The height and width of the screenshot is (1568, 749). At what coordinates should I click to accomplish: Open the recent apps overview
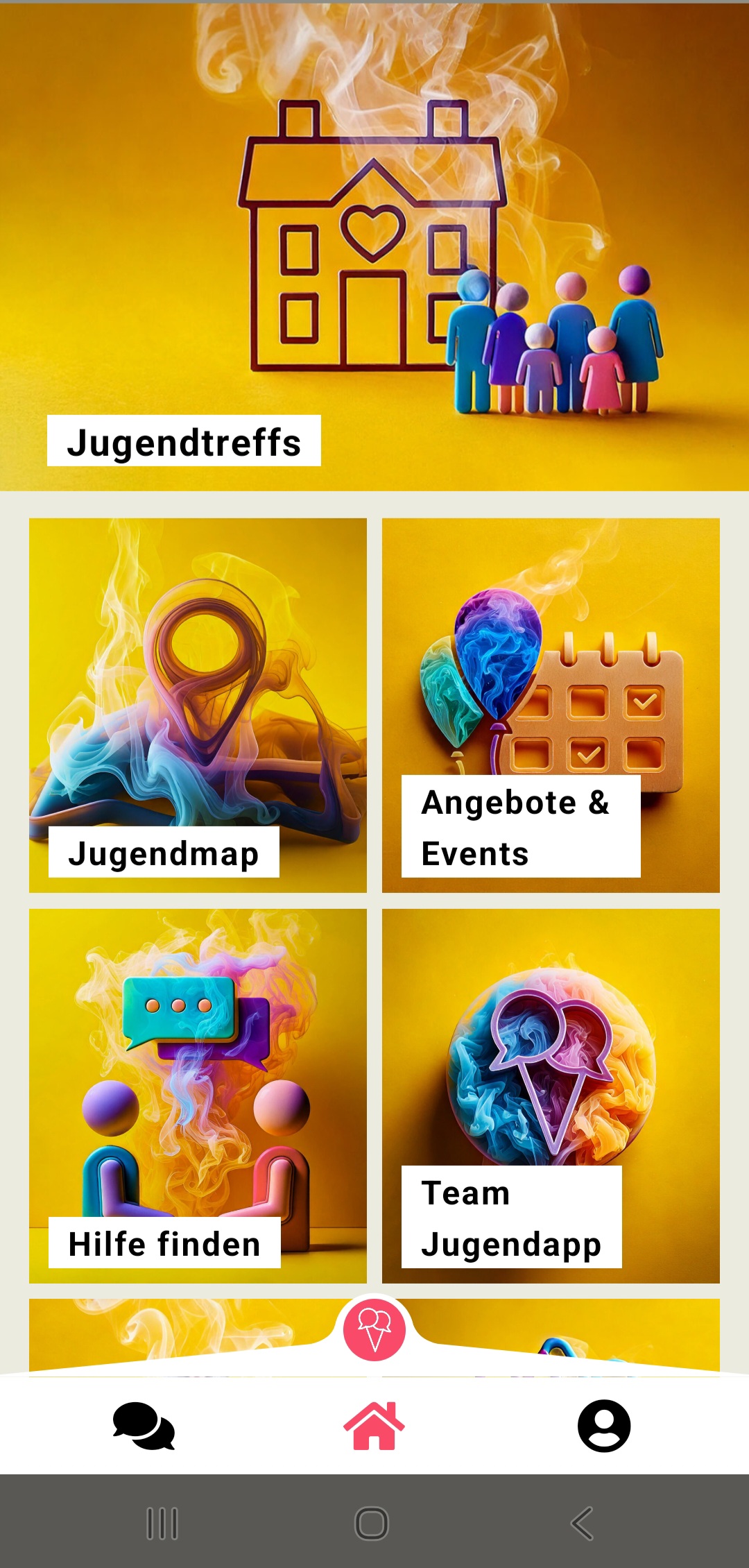[163, 1524]
